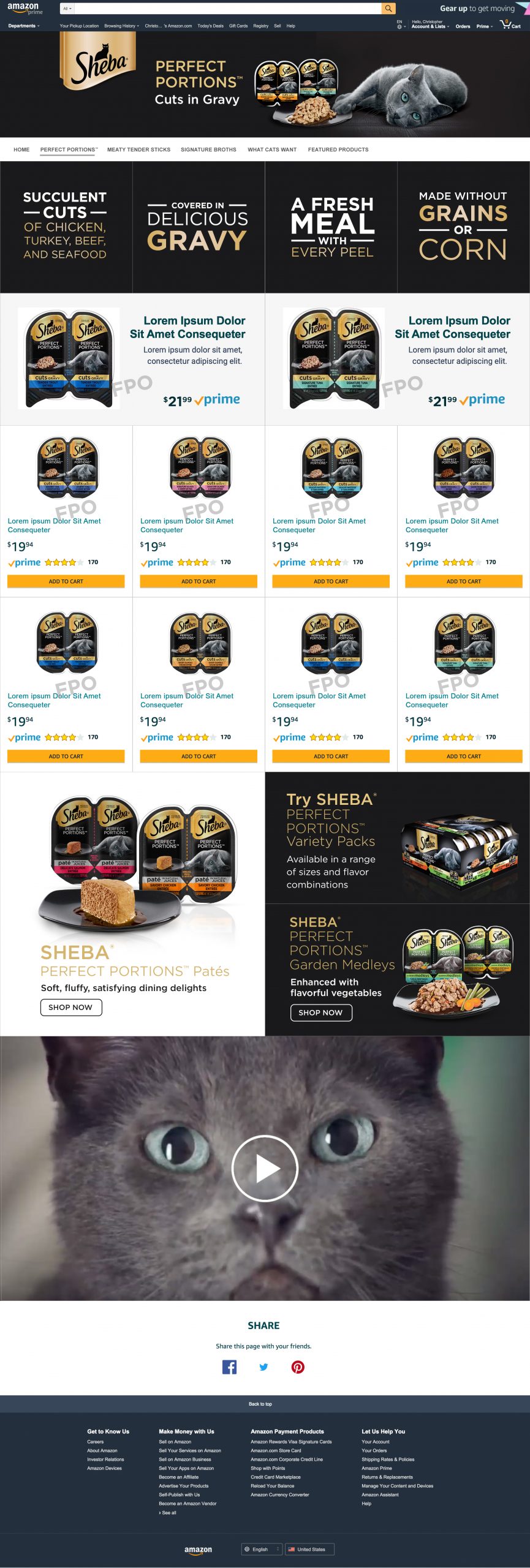
Task: Switch to the Signature Broths tab
Action: point(208,149)
